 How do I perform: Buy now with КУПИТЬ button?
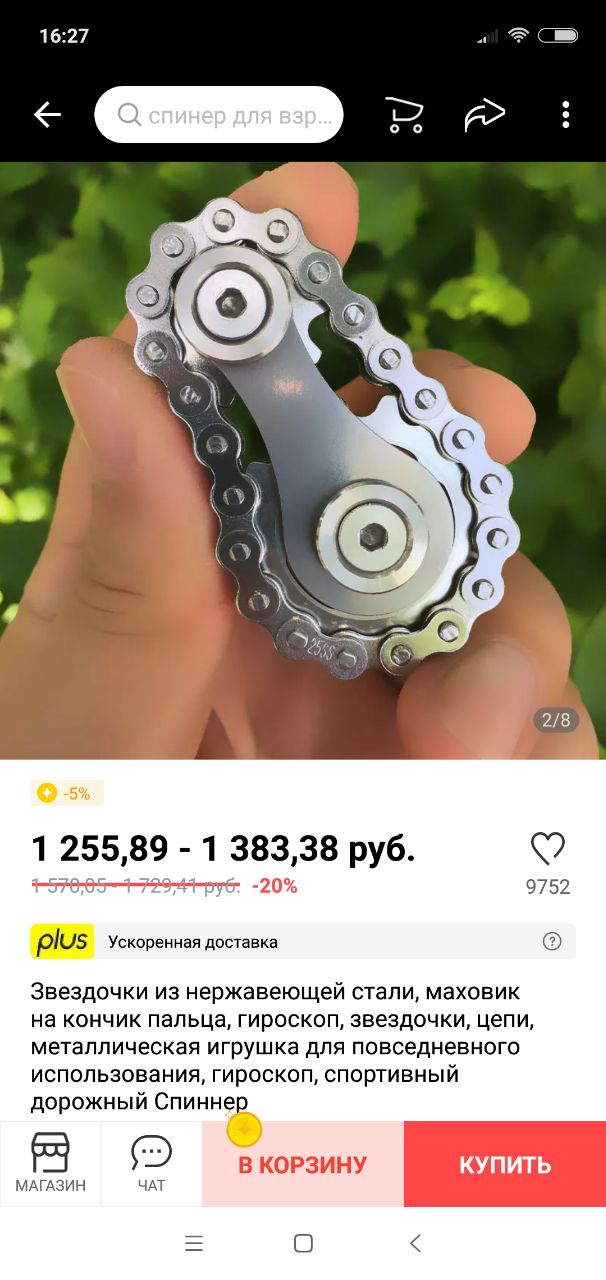point(505,1165)
